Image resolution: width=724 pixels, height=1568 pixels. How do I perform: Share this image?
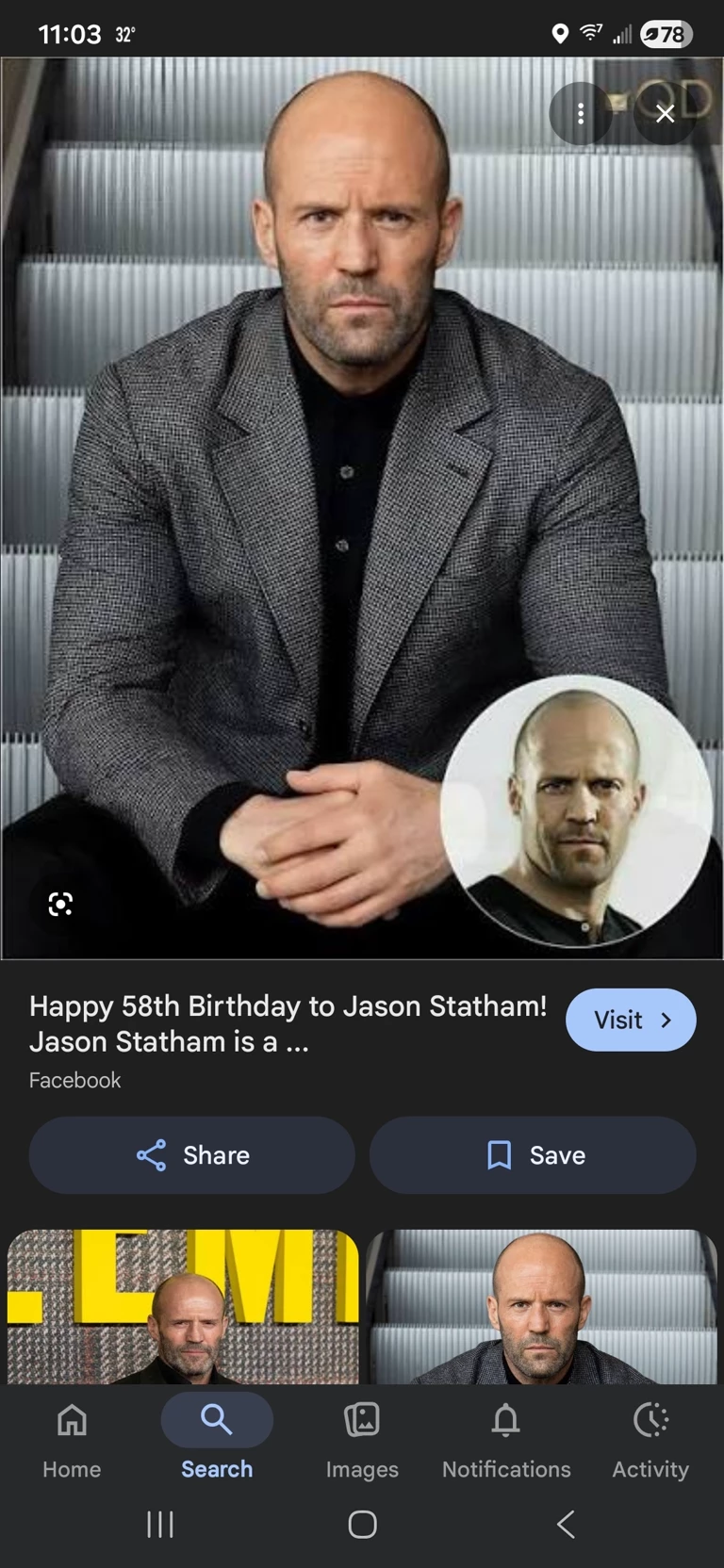click(192, 1155)
